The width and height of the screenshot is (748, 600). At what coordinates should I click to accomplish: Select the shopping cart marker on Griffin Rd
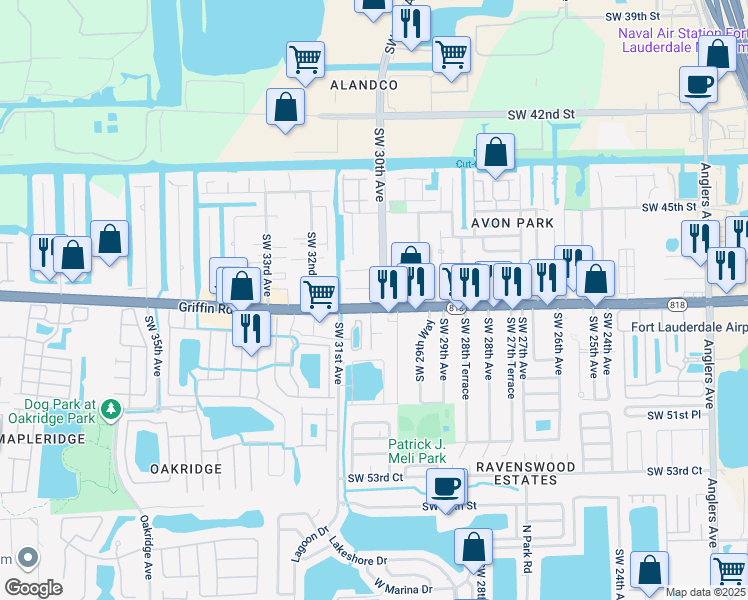click(x=319, y=294)
